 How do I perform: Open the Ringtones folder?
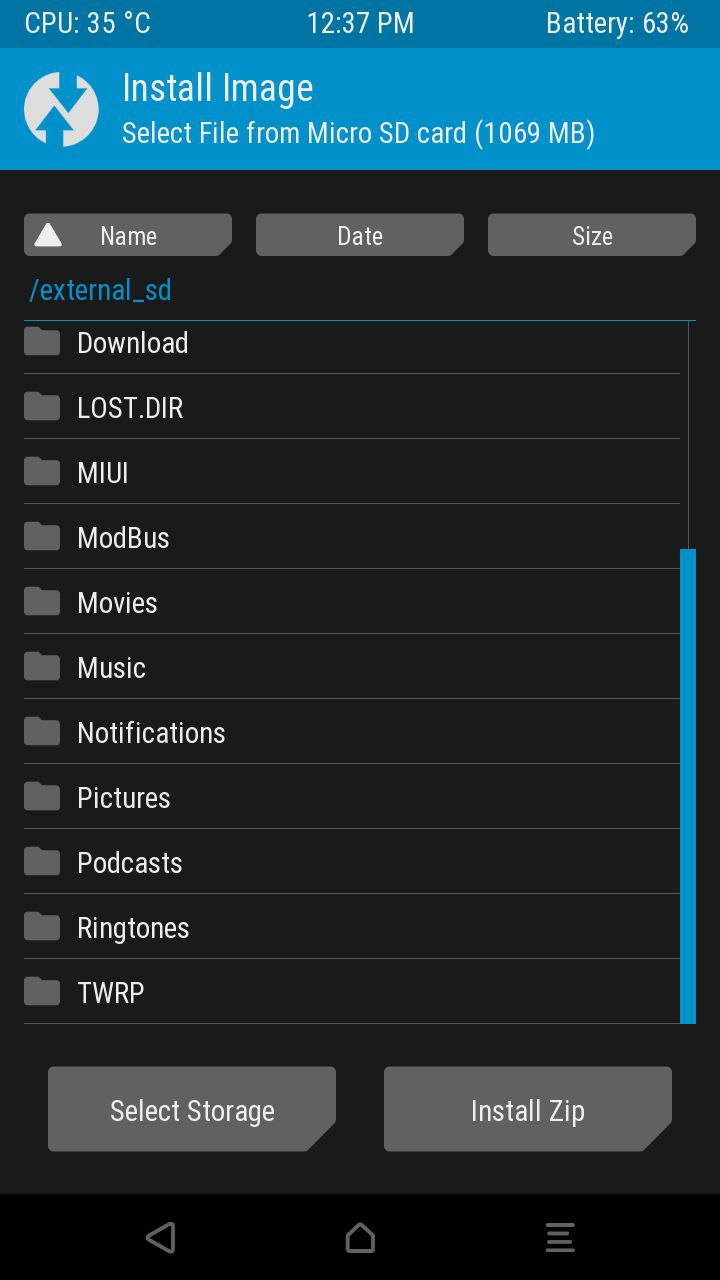coord(352,927)
